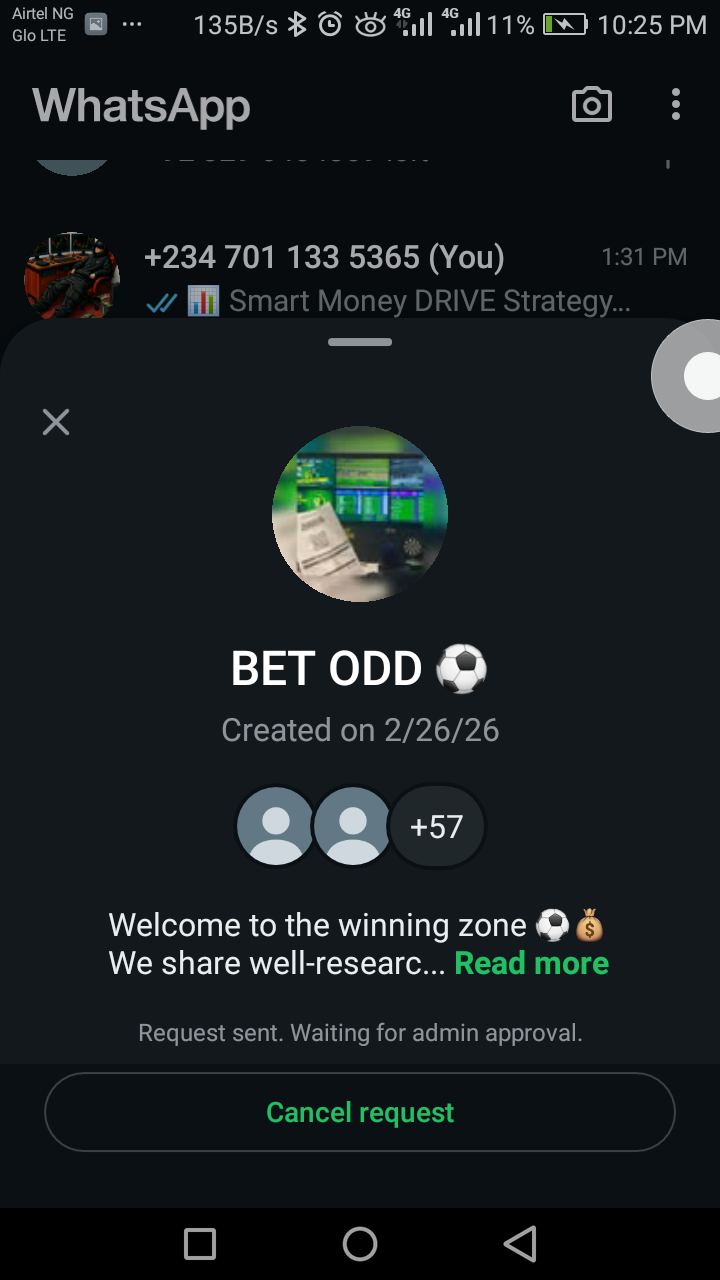
Task: Open recent apps from navigation bar
Action: 200,1244
